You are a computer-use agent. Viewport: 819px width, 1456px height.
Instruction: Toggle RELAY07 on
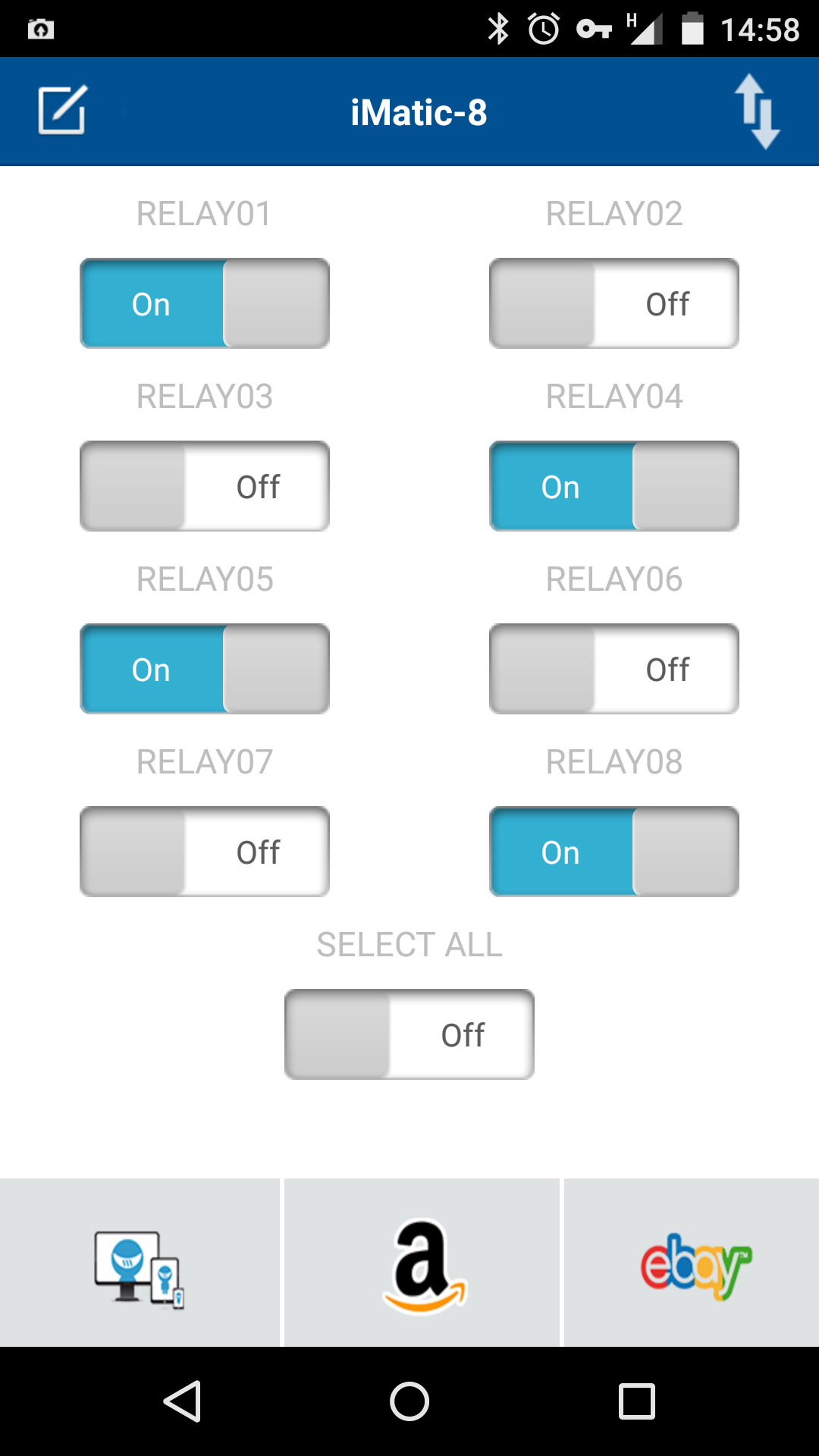pyautogui.click(x=205, y=852)
